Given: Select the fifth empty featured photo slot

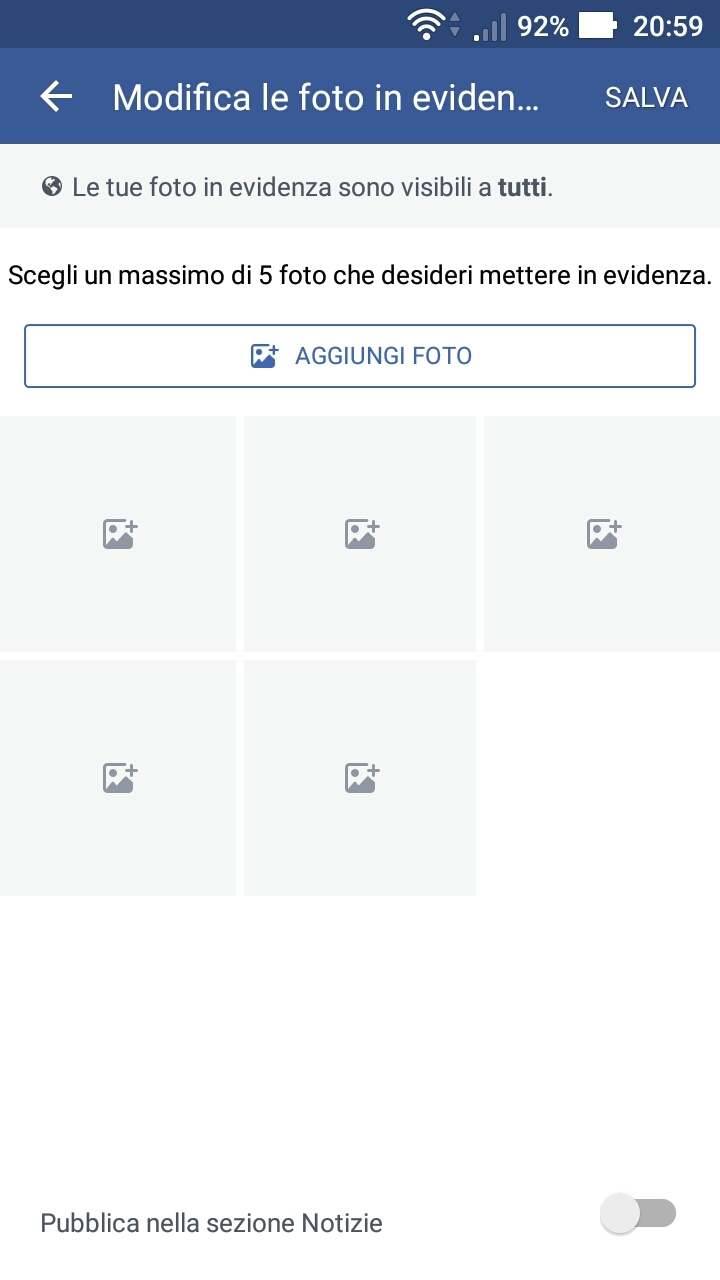Looking at the screenshot, I should point(360,778).
